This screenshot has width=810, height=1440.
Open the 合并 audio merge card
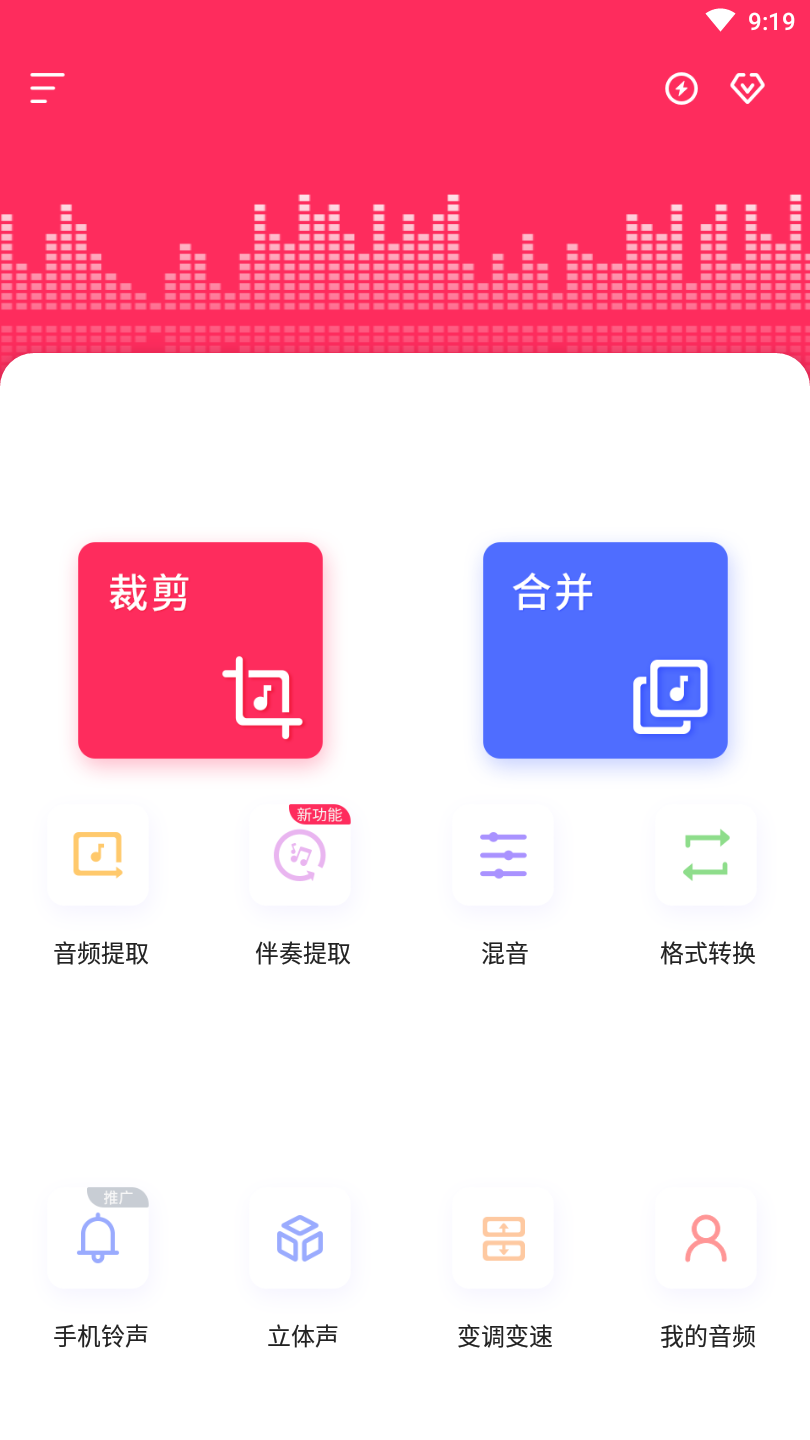(605, 650)
